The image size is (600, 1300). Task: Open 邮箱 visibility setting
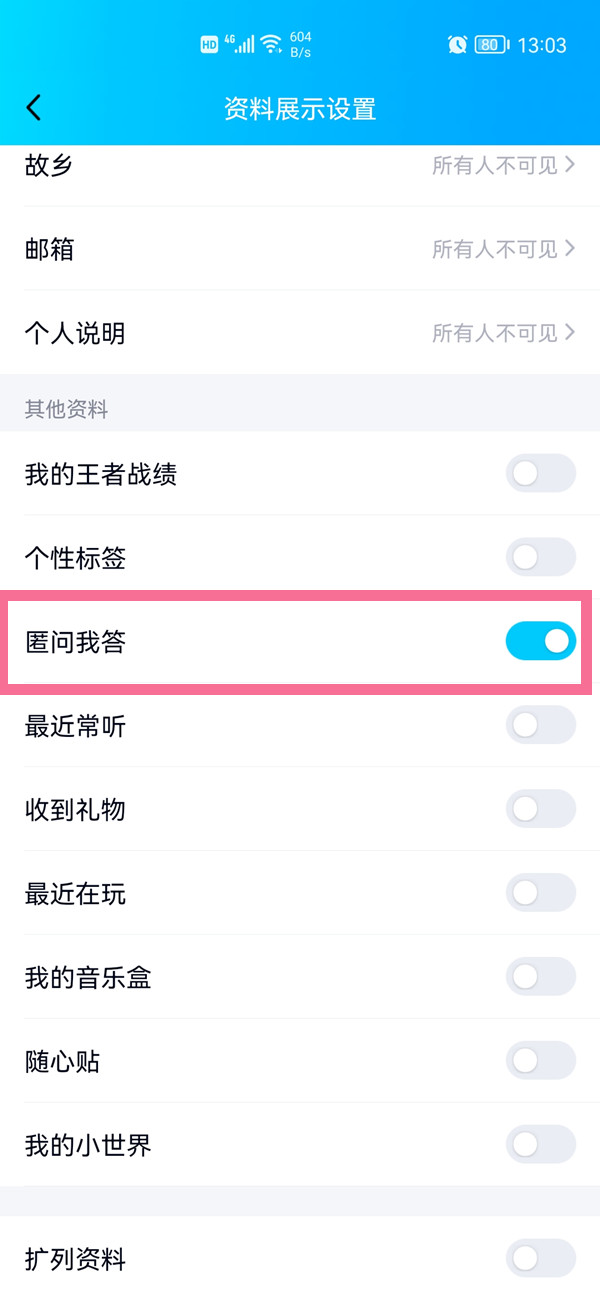click(502, 249)
